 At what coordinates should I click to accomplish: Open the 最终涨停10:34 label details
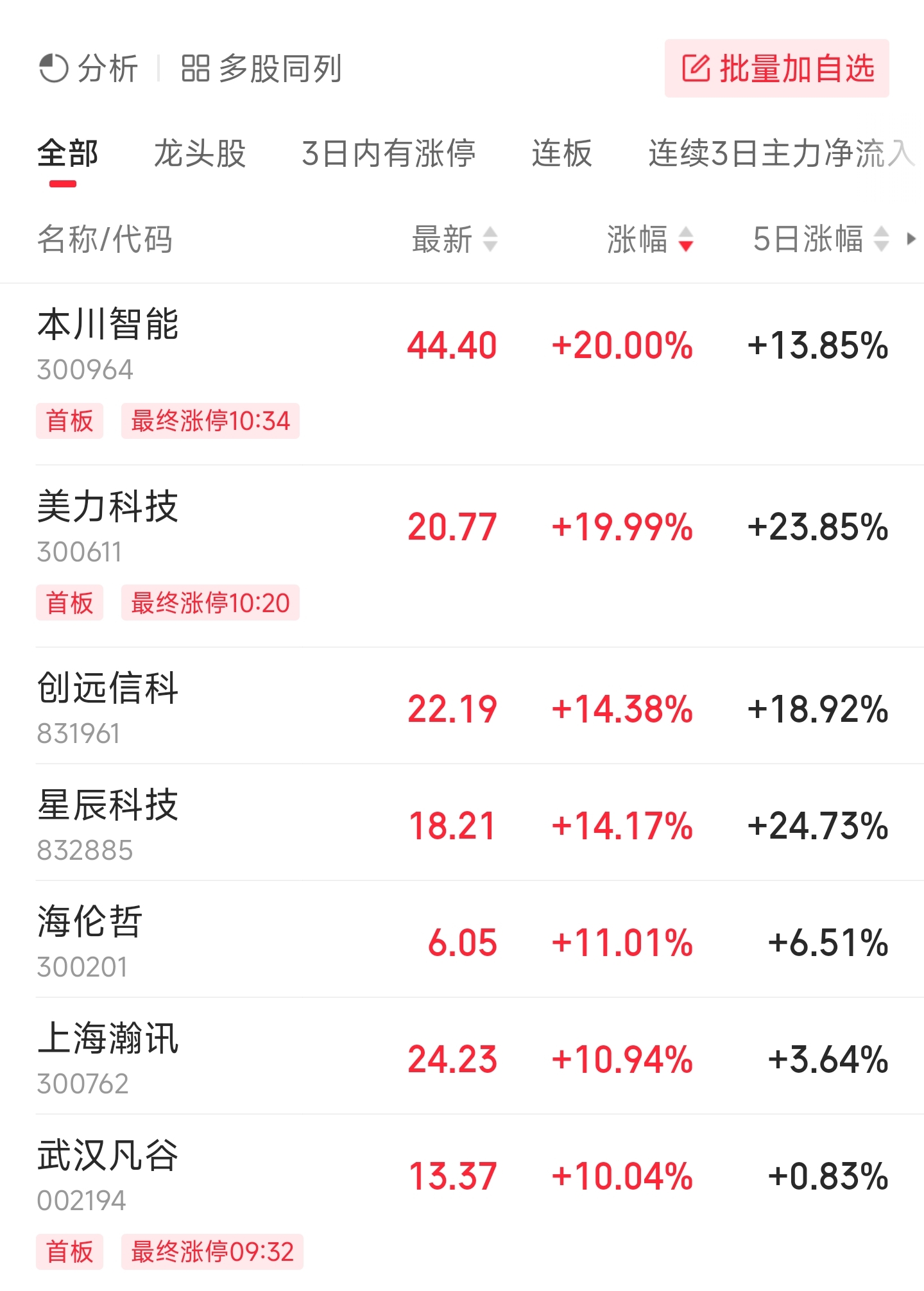(209, 422)
